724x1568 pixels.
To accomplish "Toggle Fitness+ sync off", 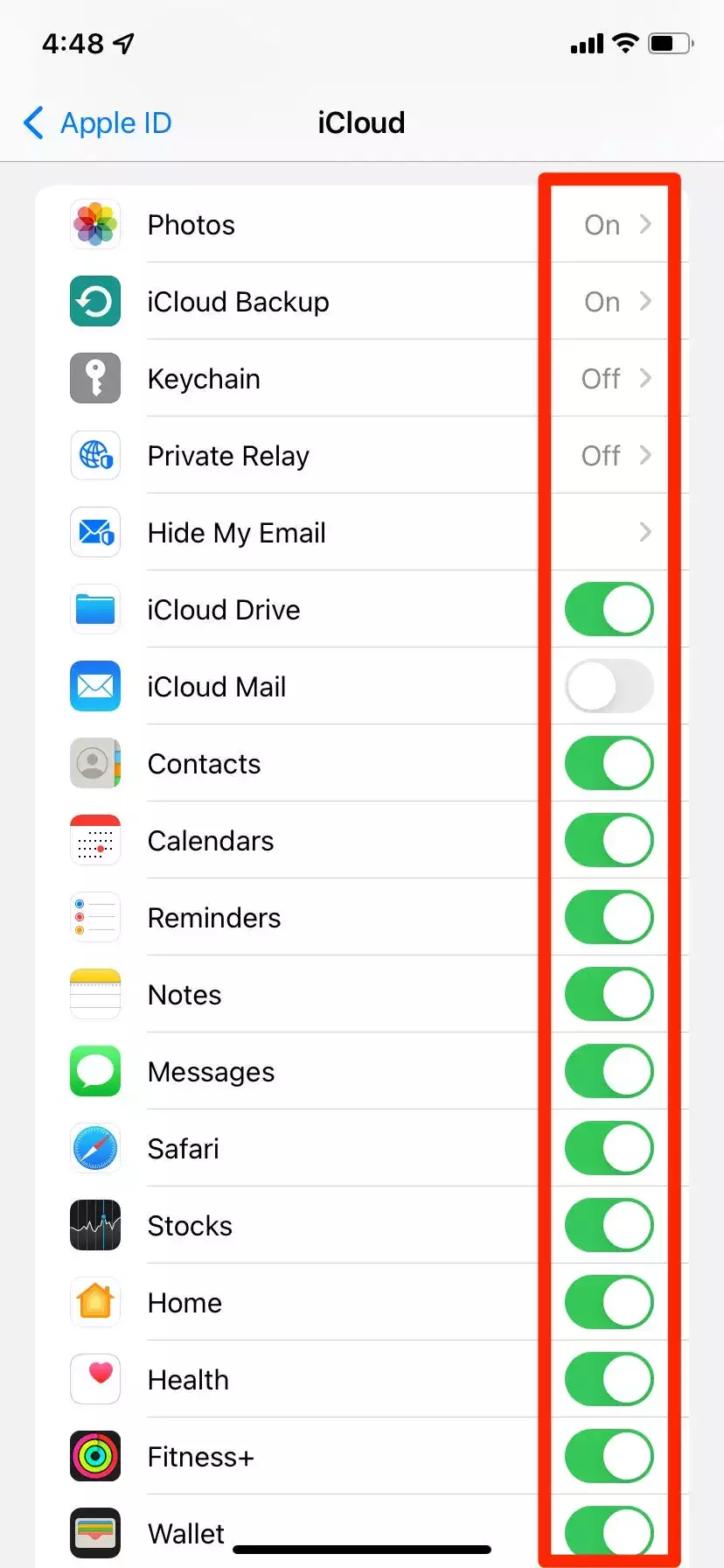I will click(x=609, y=1457).
